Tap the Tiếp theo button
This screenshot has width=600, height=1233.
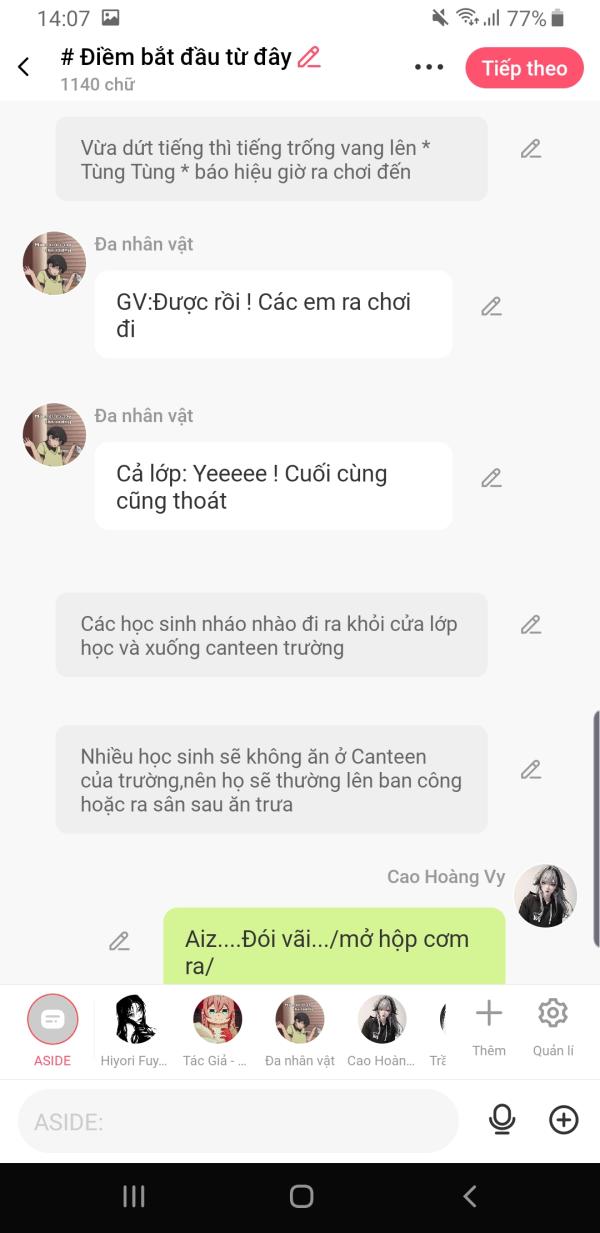coord(524,68)
